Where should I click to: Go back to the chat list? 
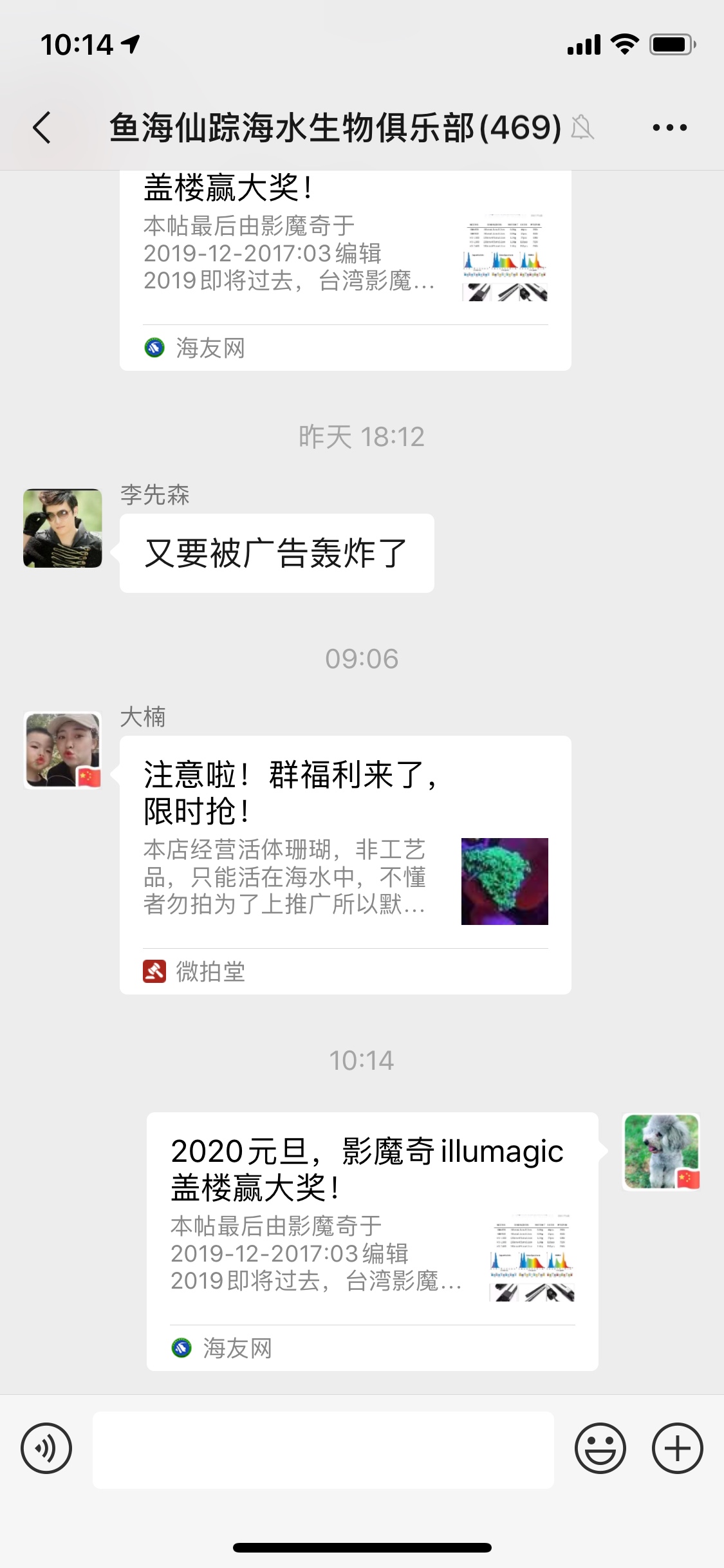[x=42, y=127]
